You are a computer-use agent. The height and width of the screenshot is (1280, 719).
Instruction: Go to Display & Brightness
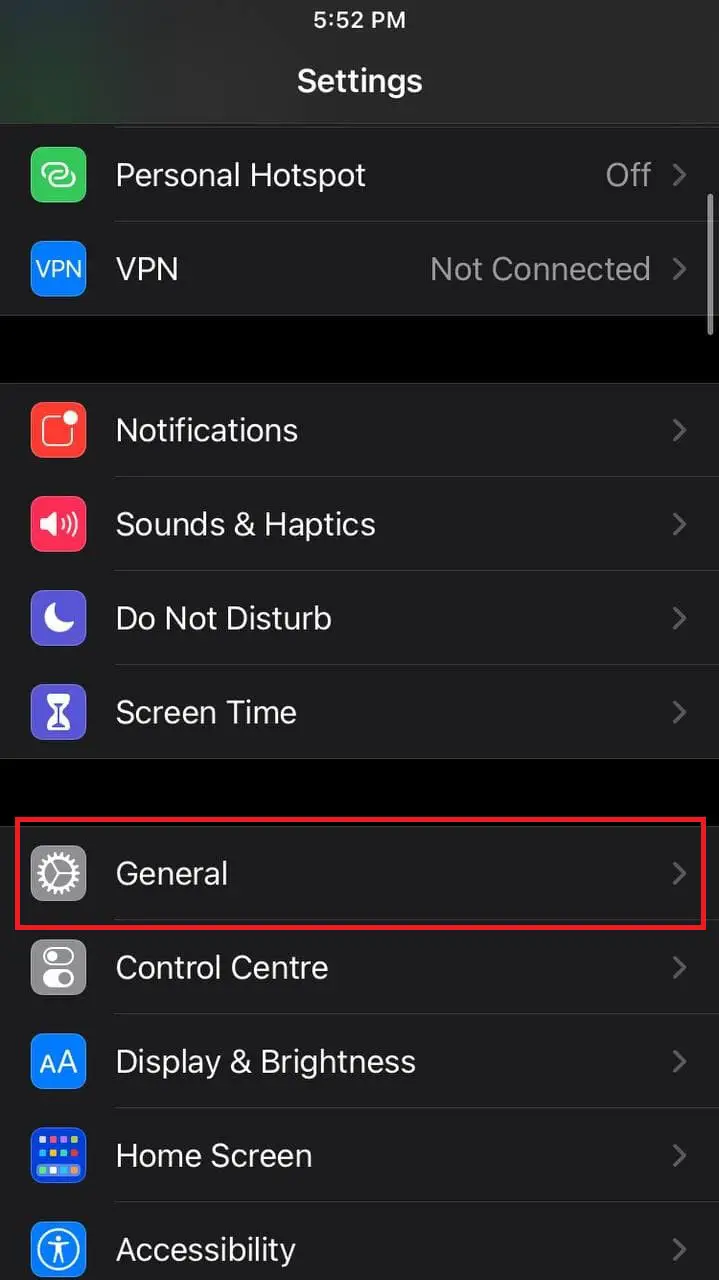tap(359, 1061)
